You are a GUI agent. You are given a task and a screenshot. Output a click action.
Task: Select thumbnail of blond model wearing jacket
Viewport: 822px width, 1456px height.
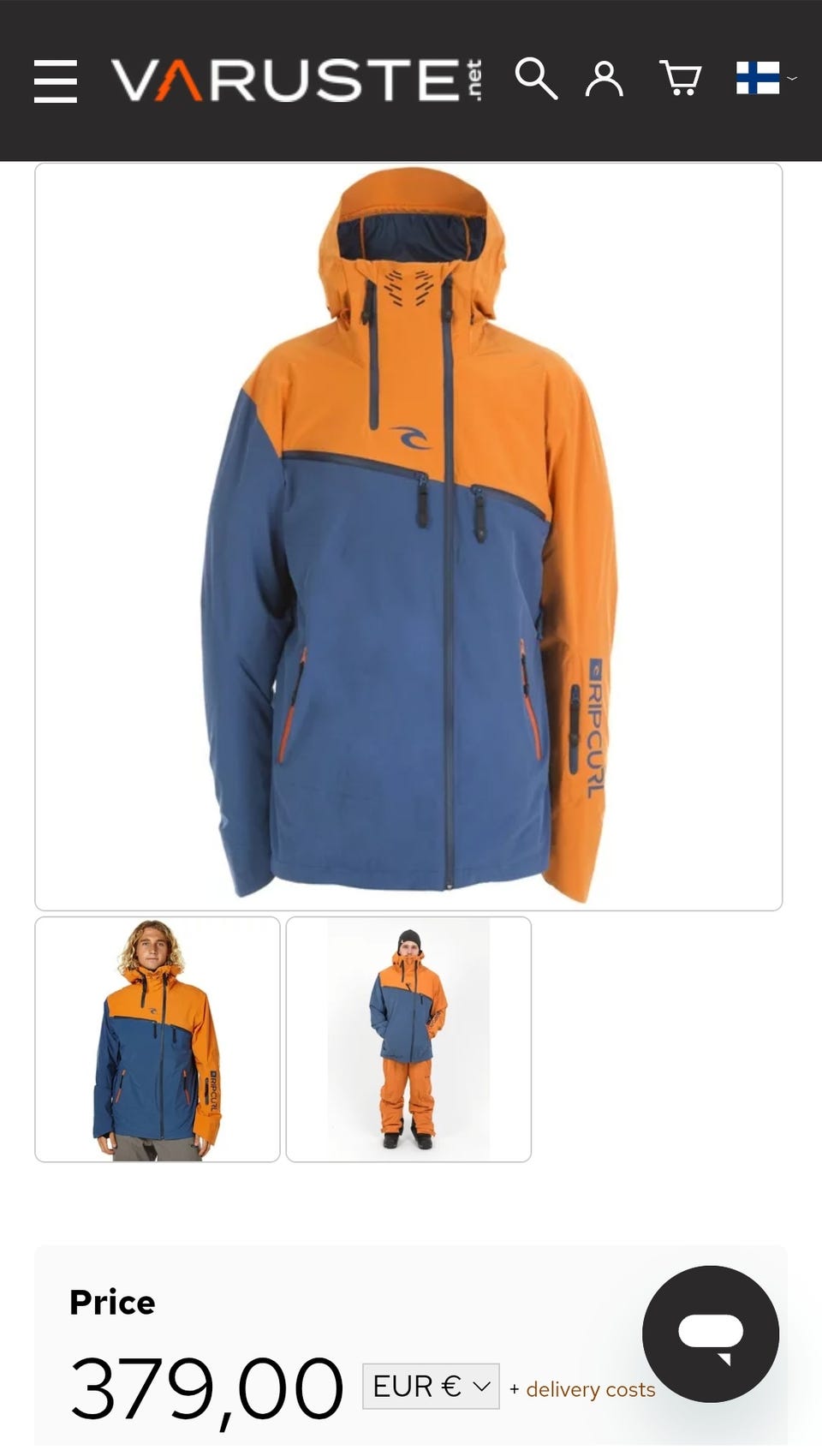pyautogui.click(x=158, y=1039)
